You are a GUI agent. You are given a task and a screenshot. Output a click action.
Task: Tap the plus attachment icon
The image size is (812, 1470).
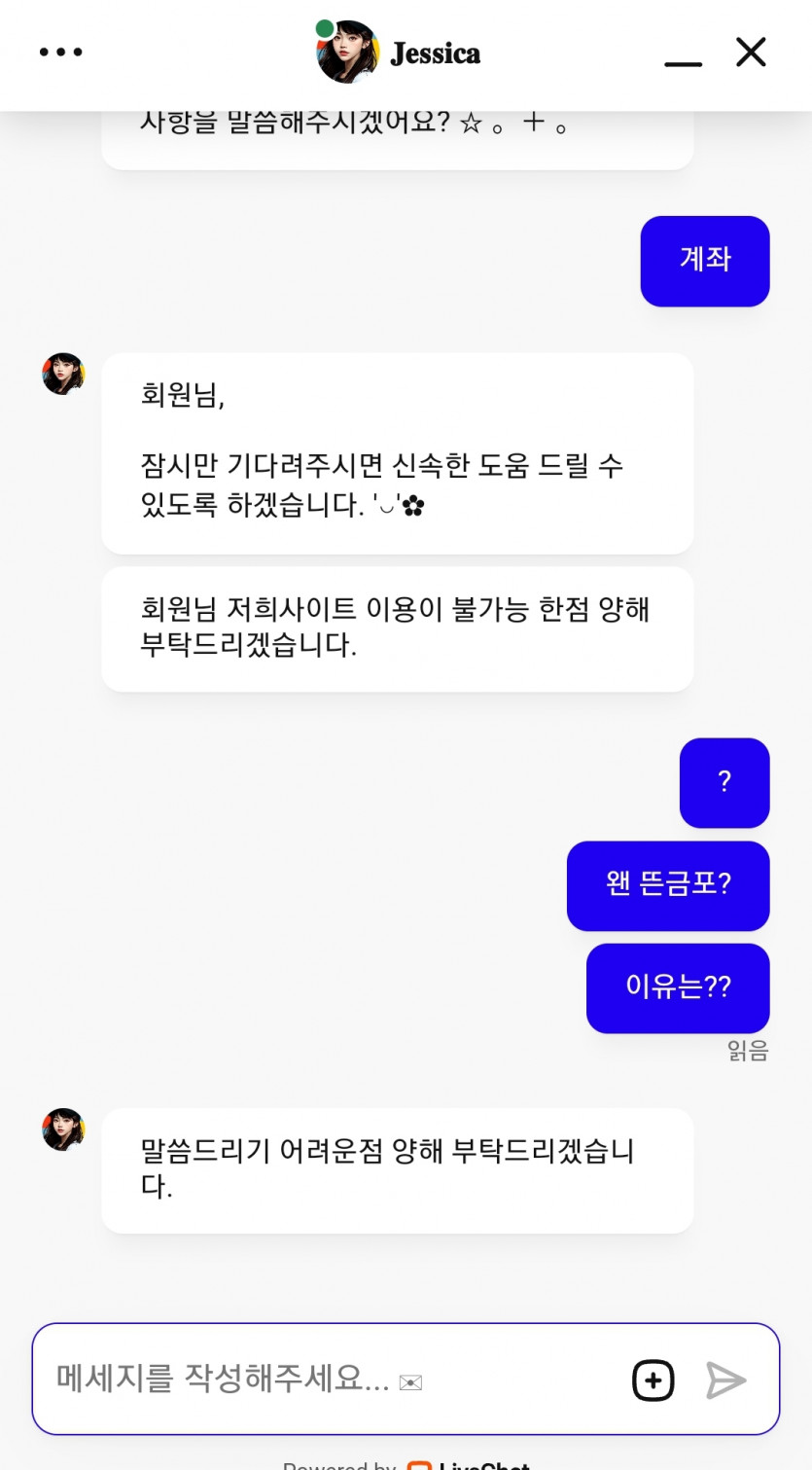click(653, 1380)
